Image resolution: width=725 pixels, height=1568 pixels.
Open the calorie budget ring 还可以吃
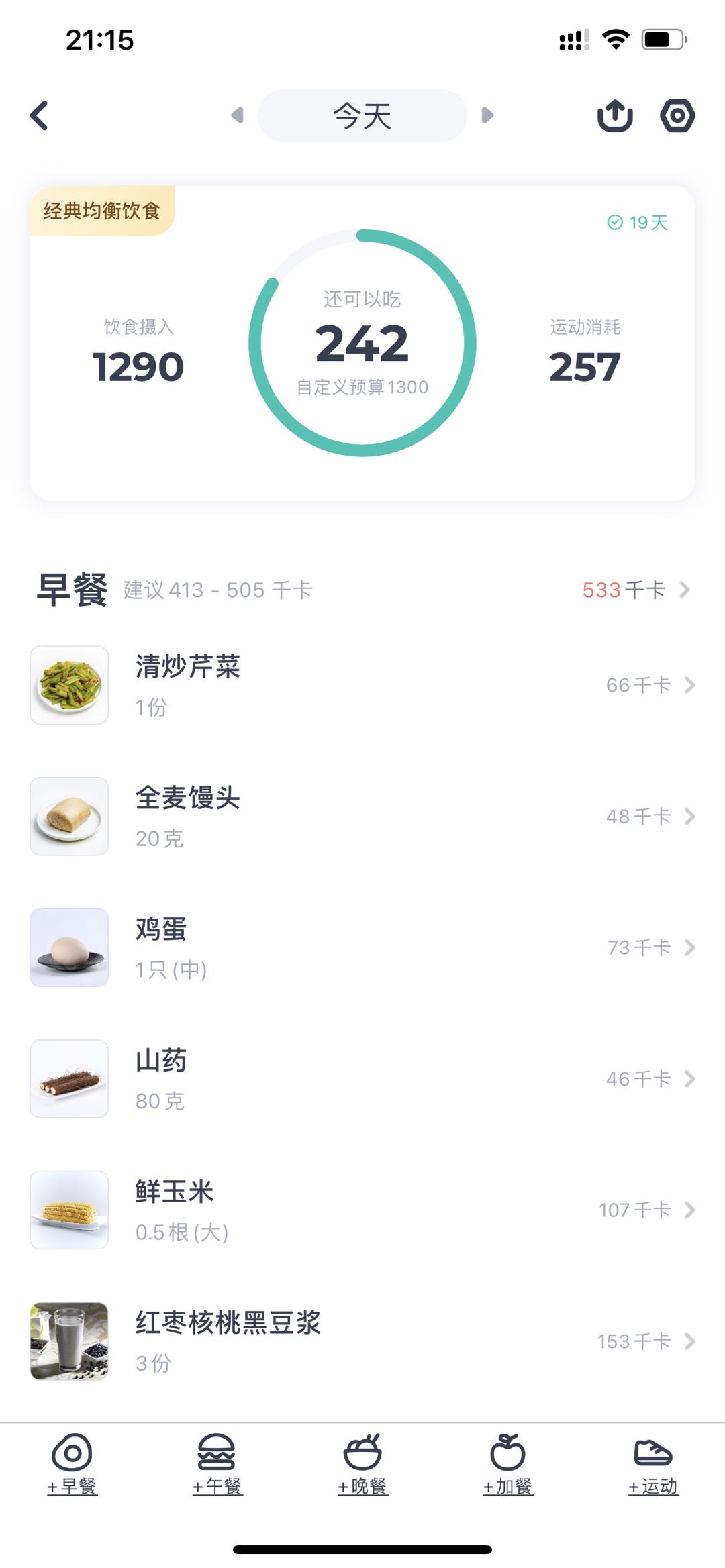[x=362, y=344]
